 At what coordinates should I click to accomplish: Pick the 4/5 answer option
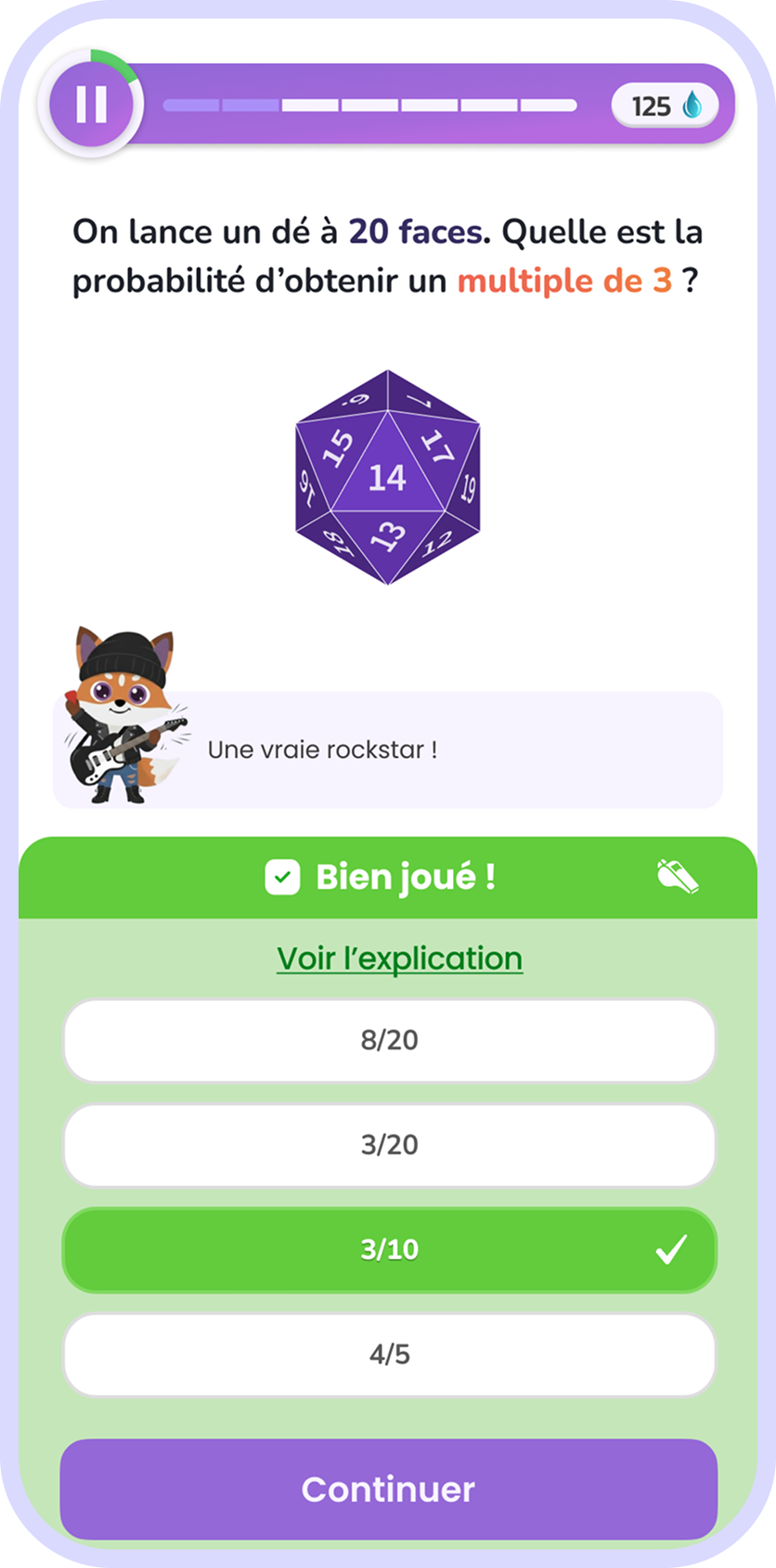(389, 1355)
